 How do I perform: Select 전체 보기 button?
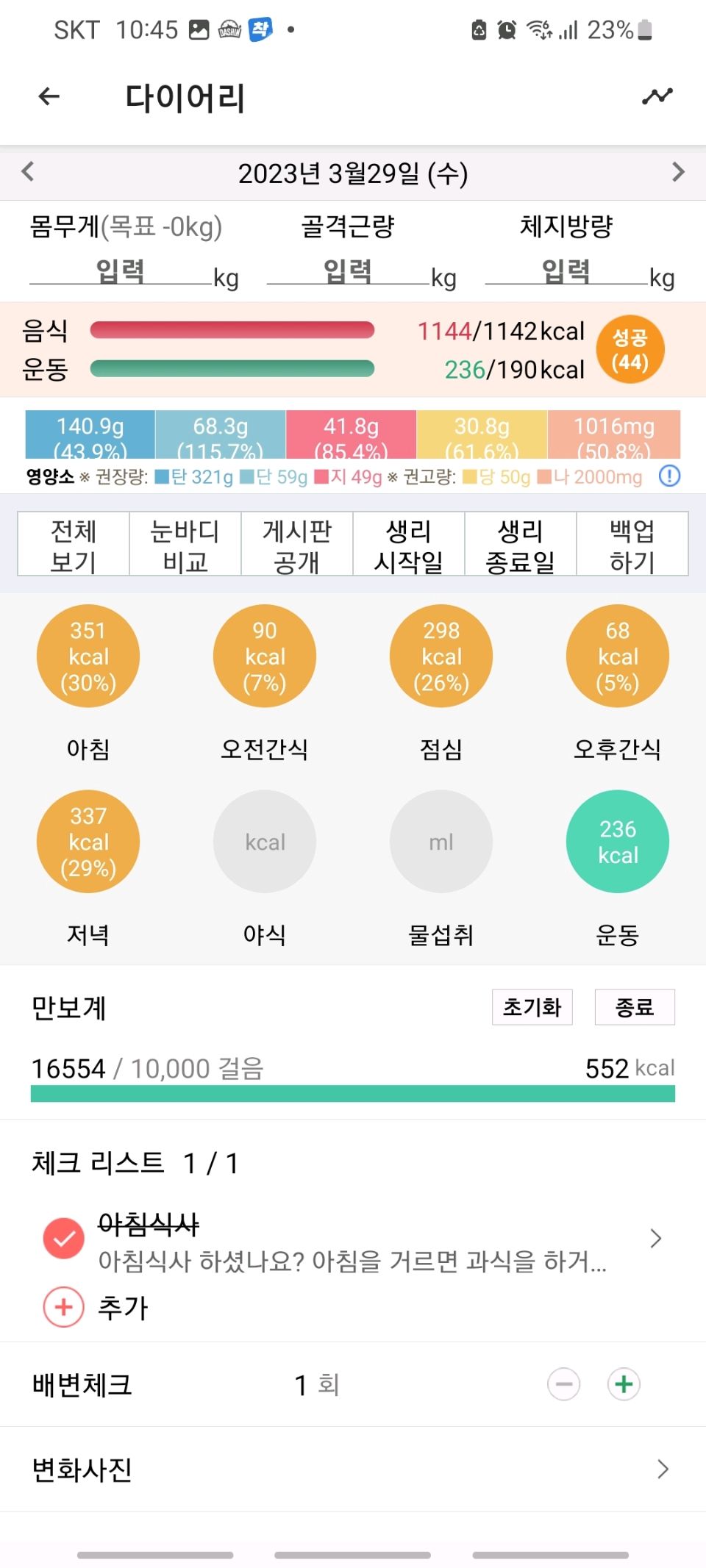click(74, 545)
